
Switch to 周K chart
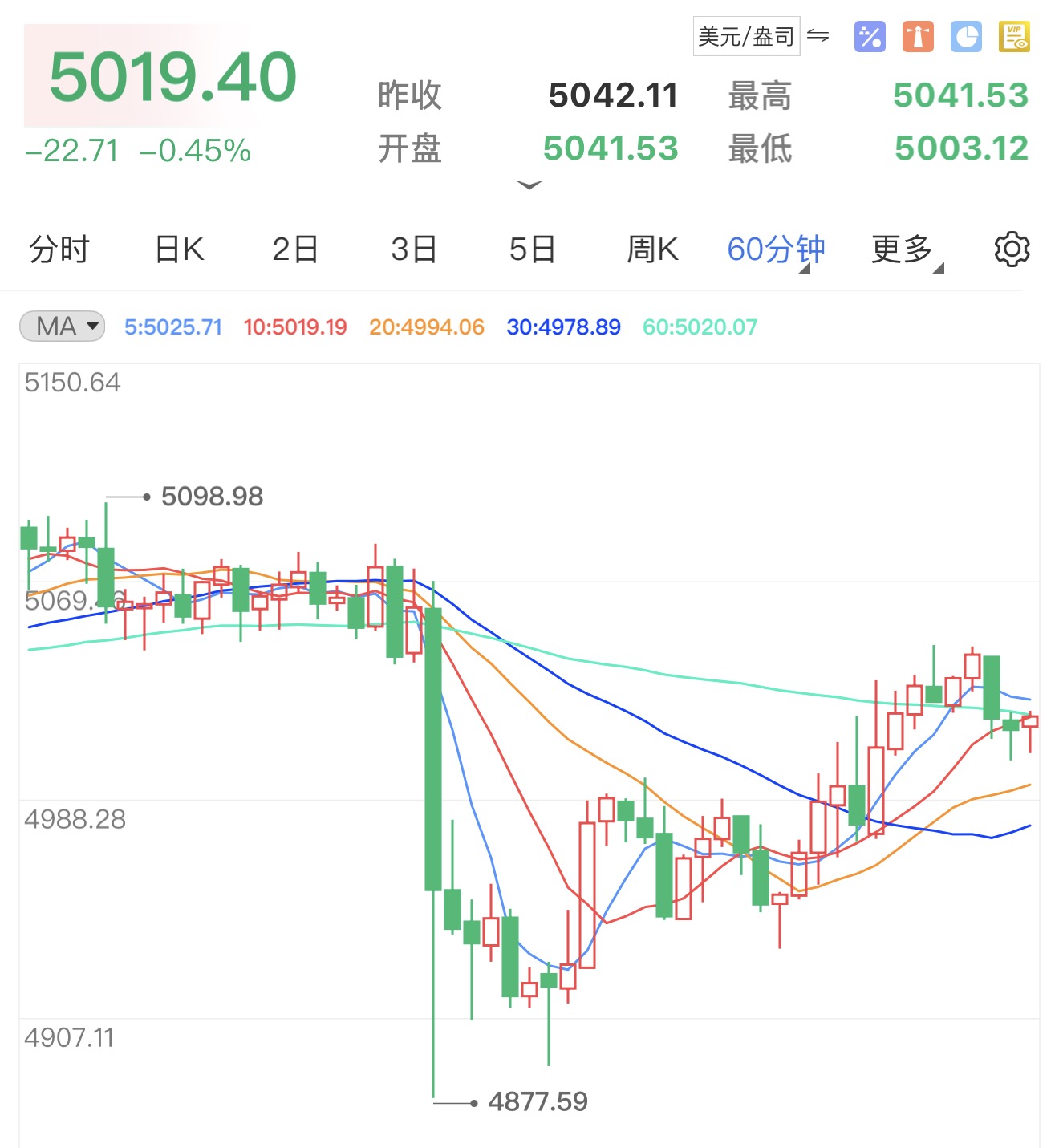click(652, 249)
